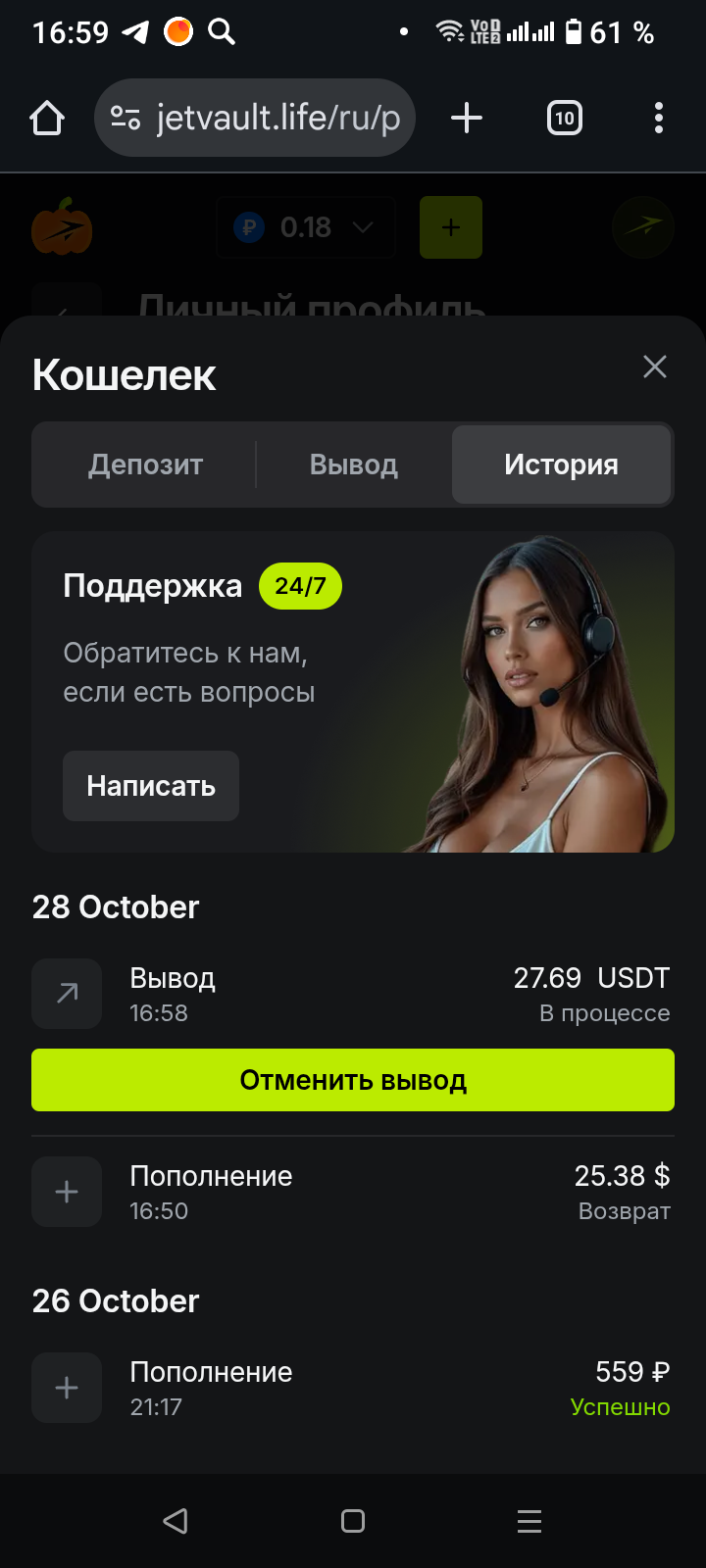The width and height of the screenshot is (706, 1568).
Task: Tap Отменить вывод to cancel withdrawal
Action: click(353, 1080)
